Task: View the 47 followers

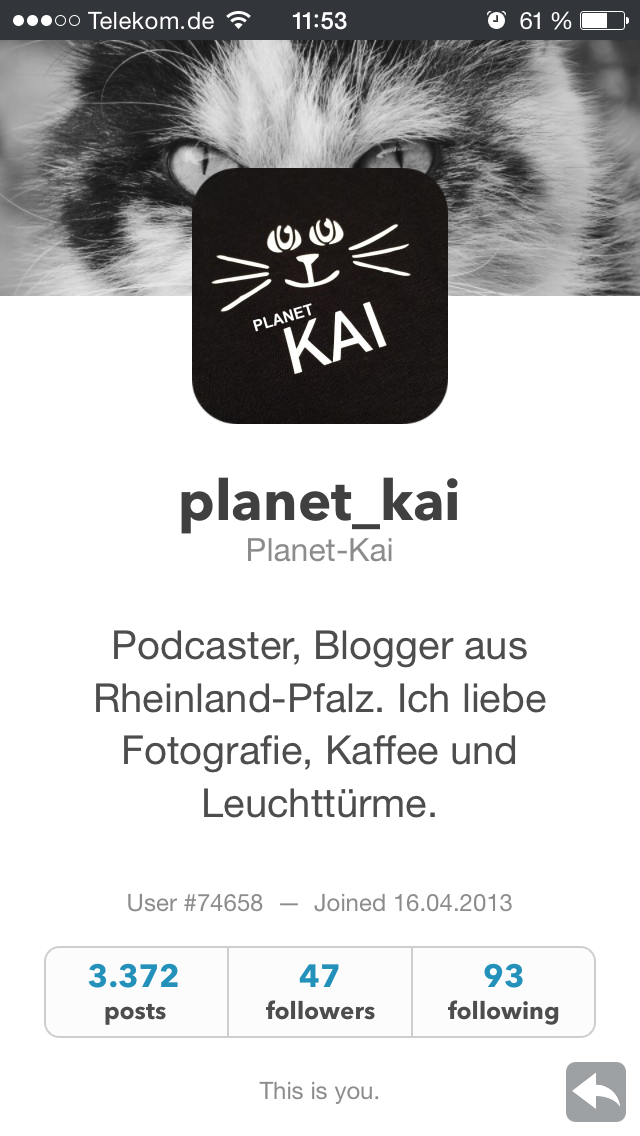Action: [x=319, y=991]
